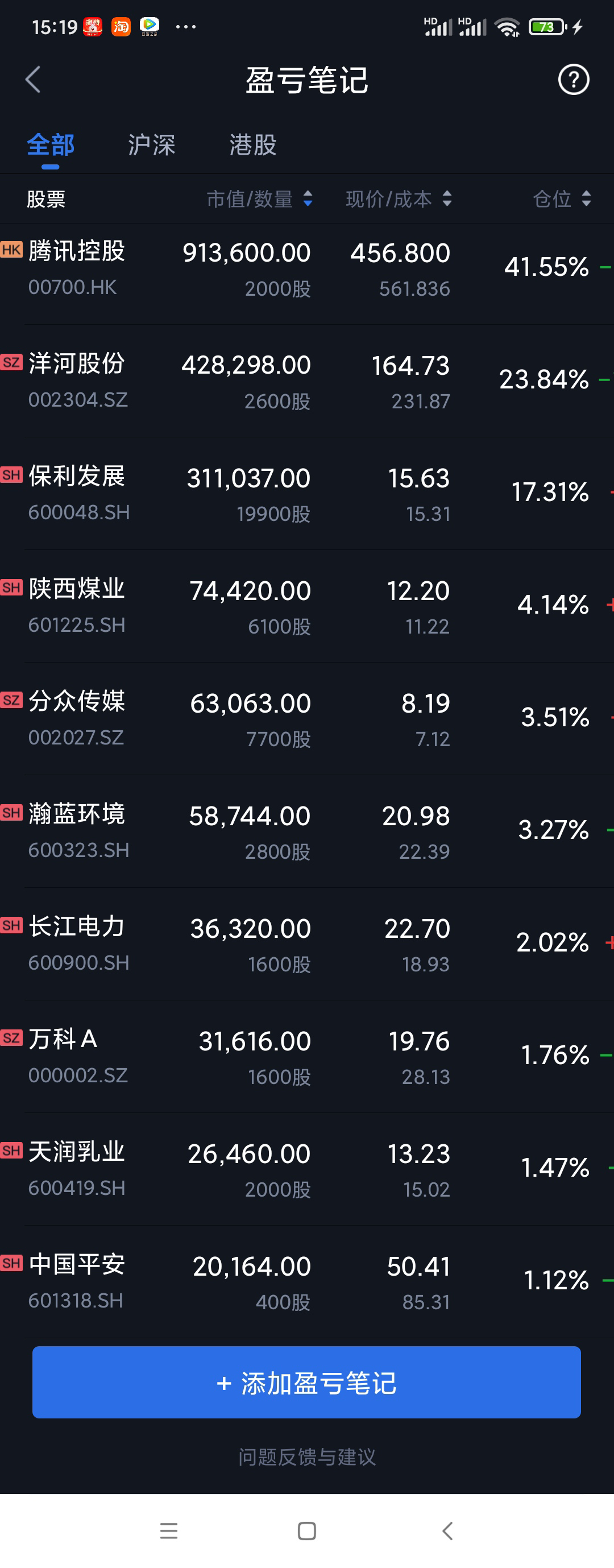Switch to the 港股 tab

pyautogui.click(x=253, y=145)
